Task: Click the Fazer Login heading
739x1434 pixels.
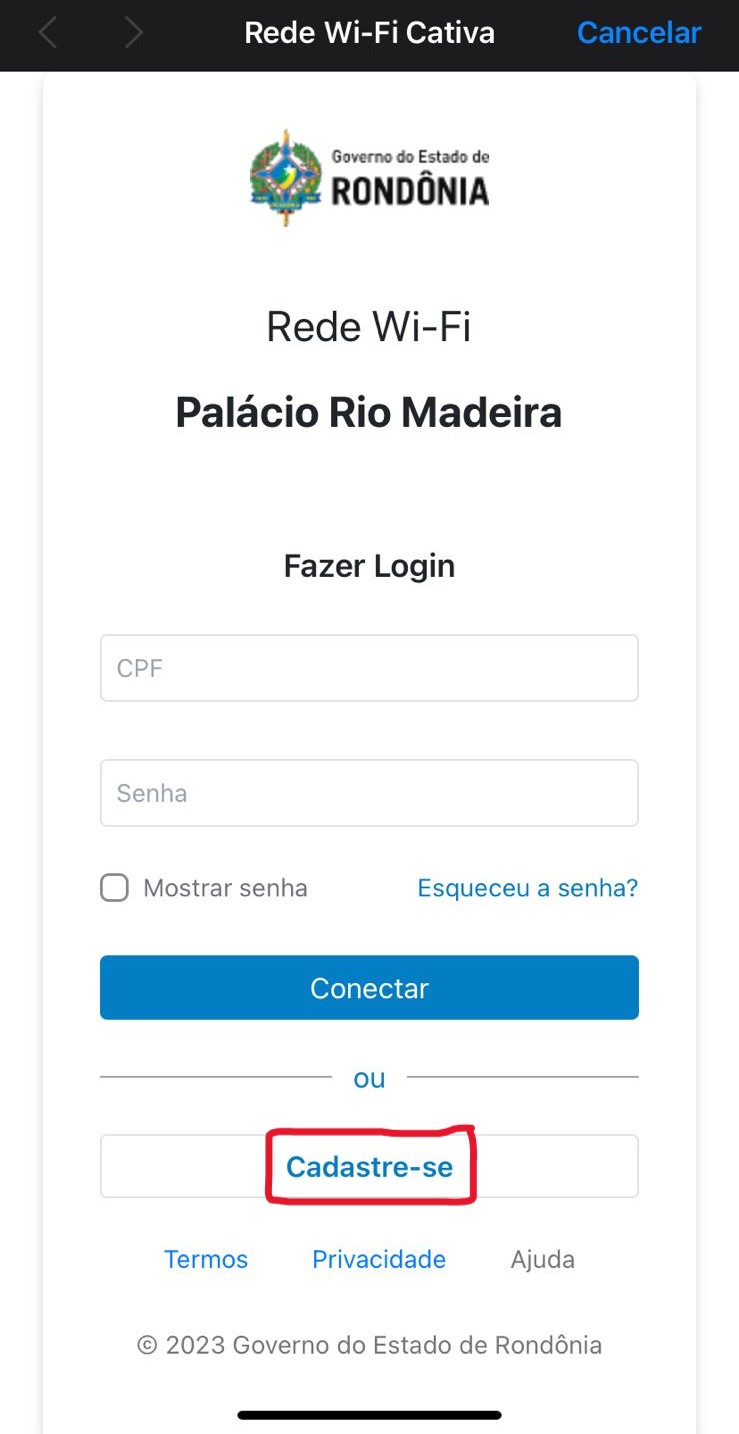Action: point(369,565)
